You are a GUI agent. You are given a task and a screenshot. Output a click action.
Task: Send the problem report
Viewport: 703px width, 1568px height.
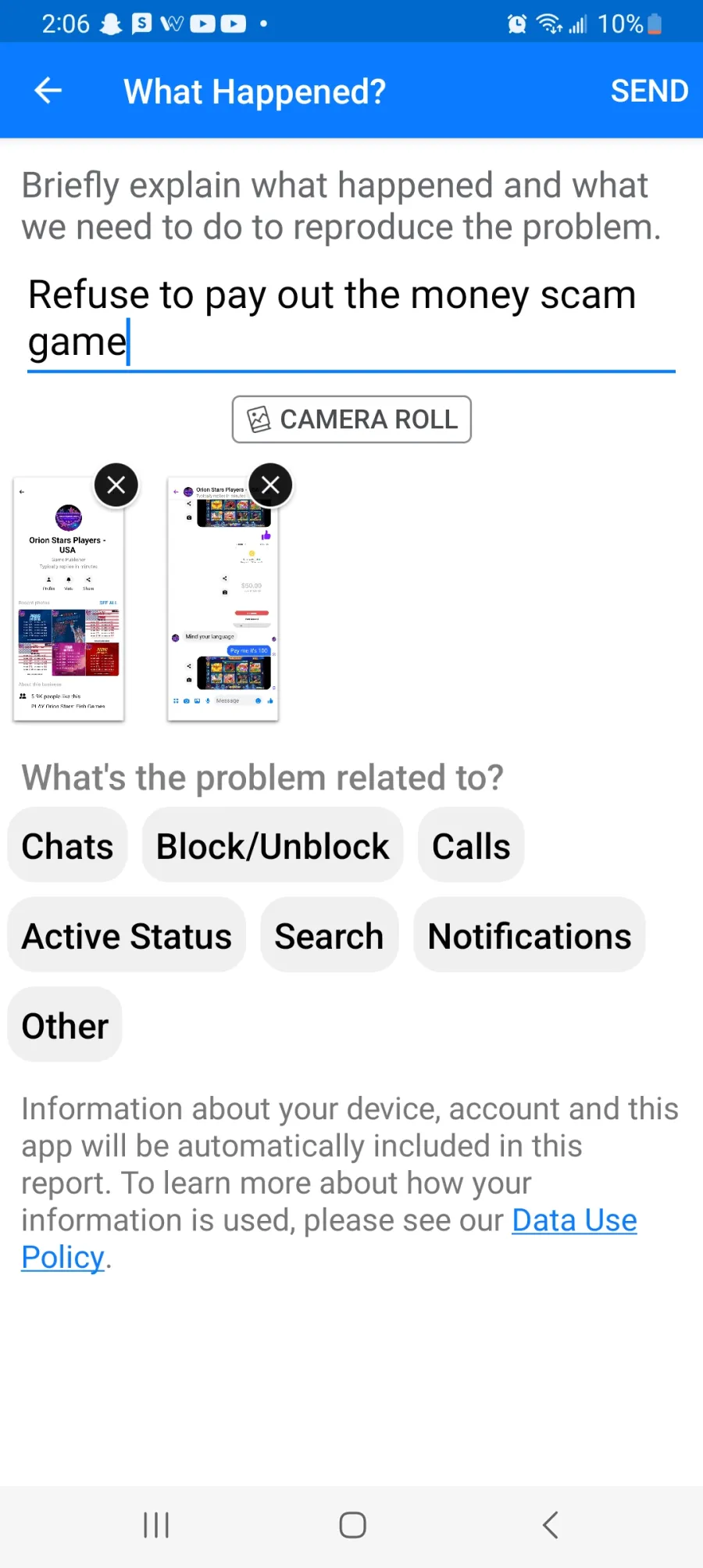649,91
